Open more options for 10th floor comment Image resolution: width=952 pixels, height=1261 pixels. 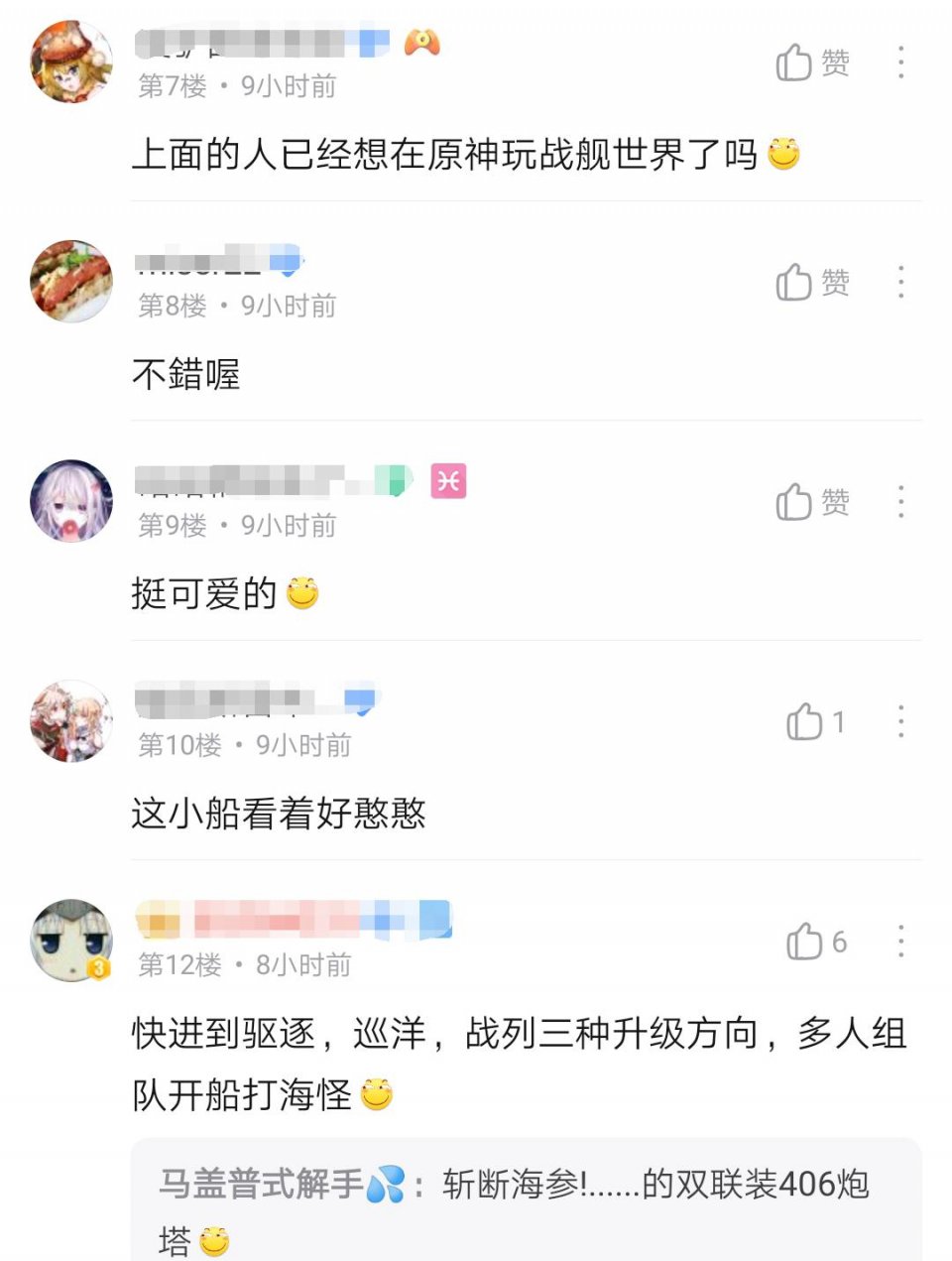[x=900, y=722]
